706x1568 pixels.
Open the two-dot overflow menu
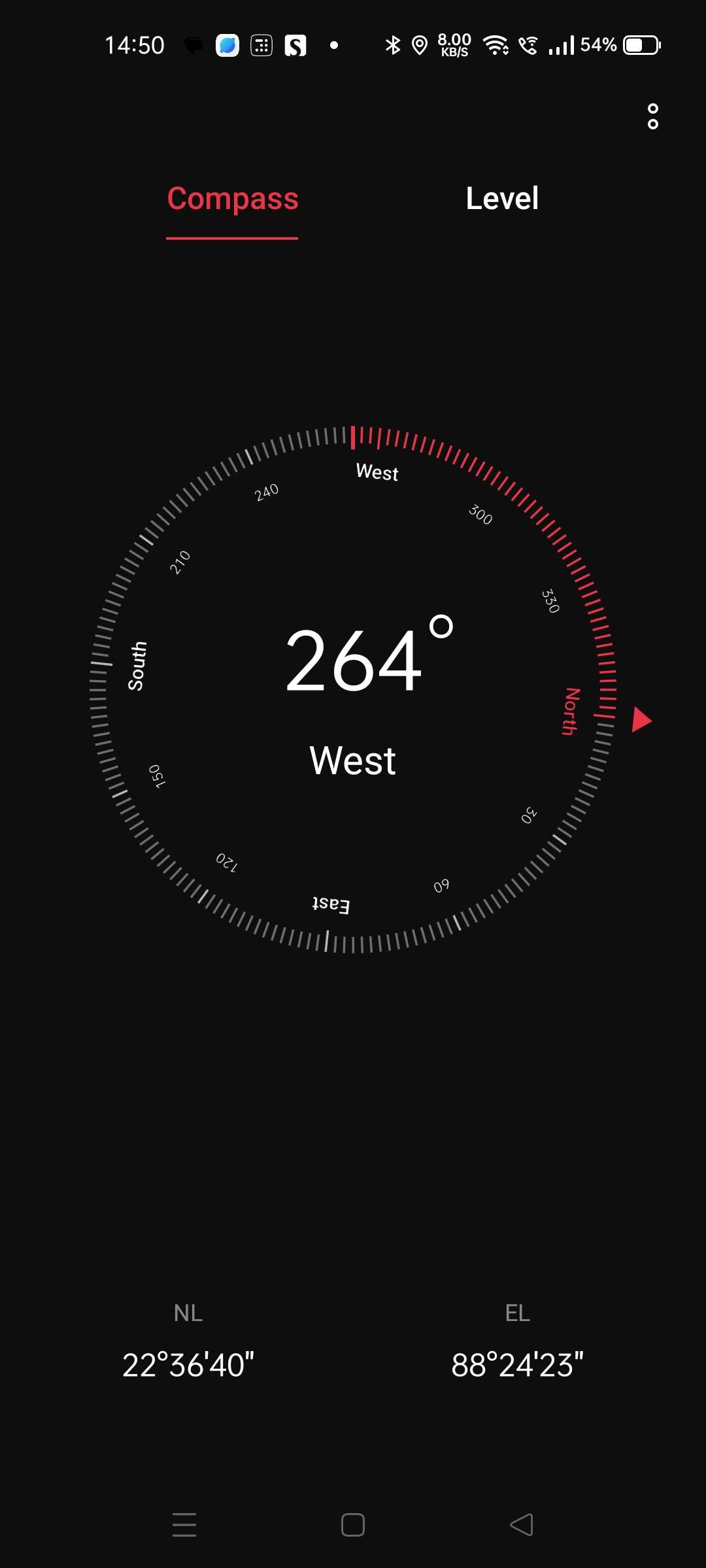652,116
